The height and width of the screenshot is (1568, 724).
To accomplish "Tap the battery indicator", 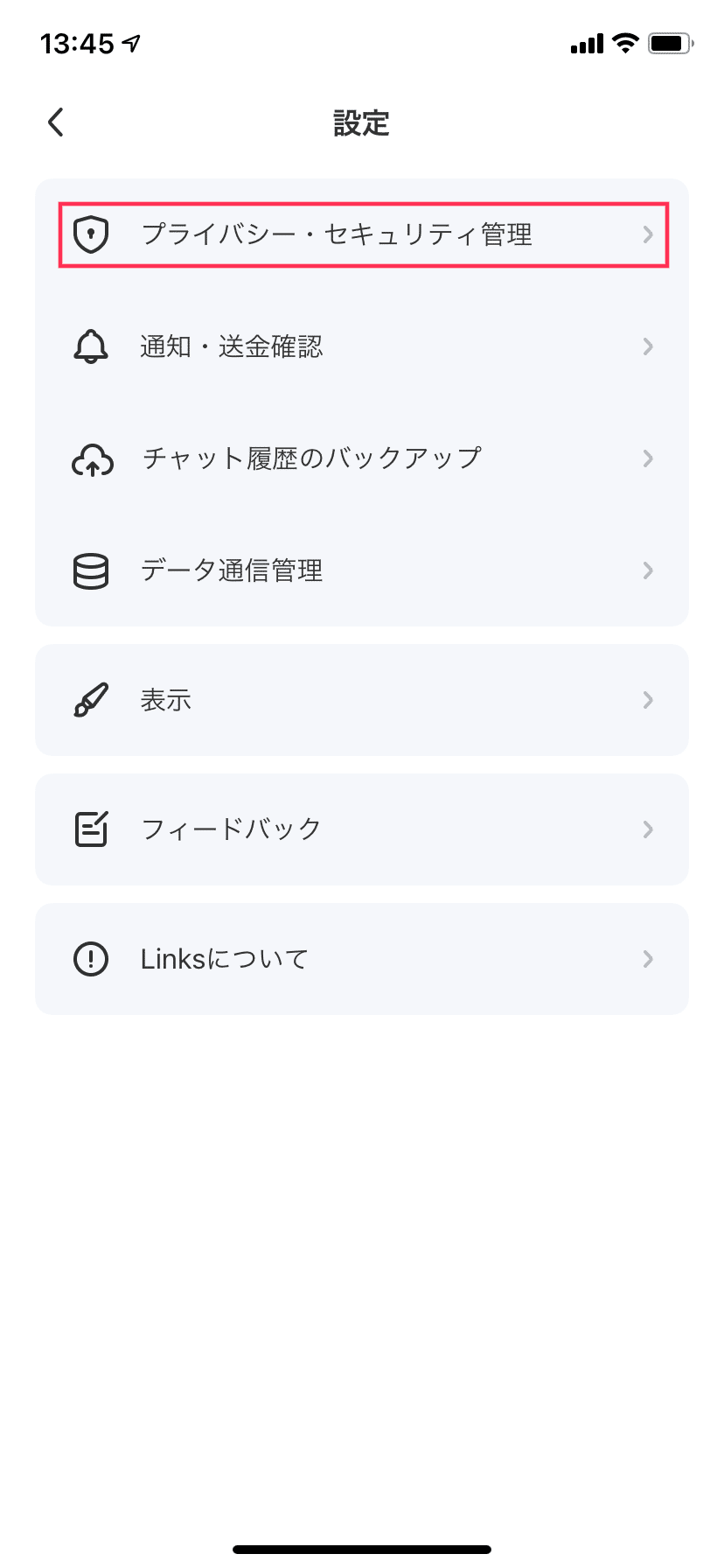I will (x=670, y=41).
